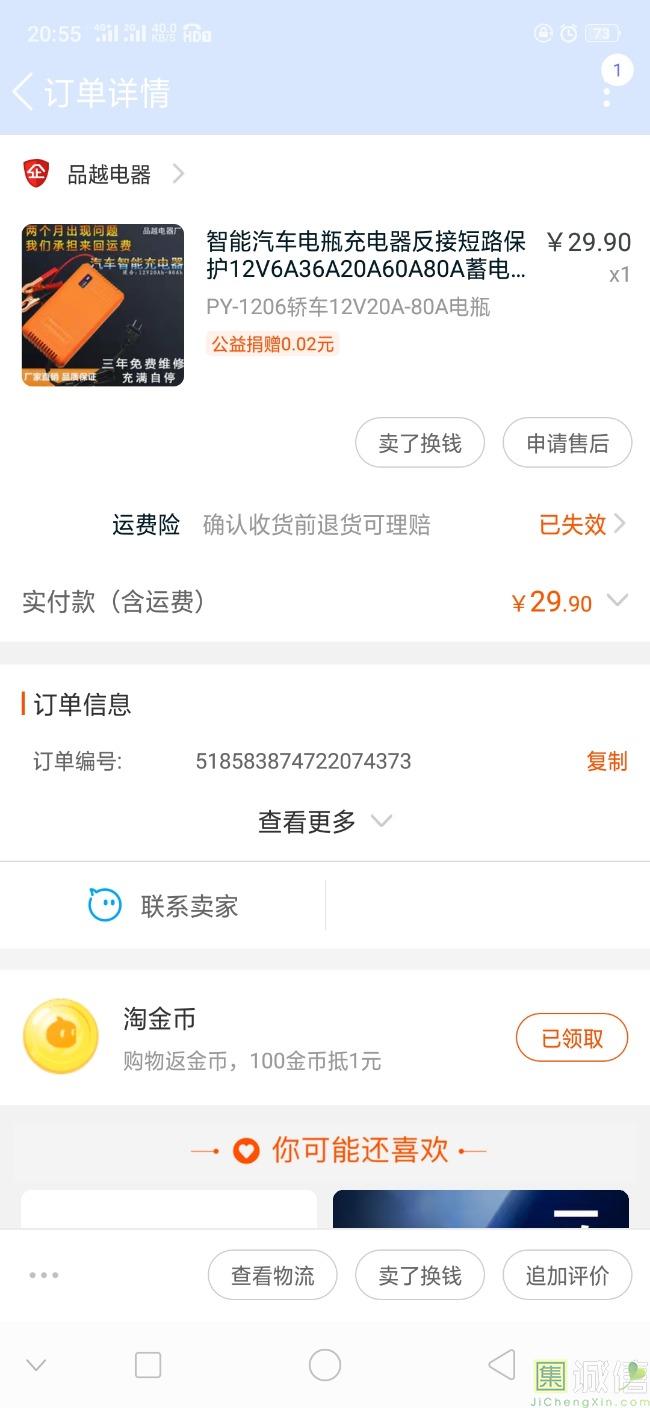Go back from the order details page
This screenshot has height=1408, width=650.
24,92
